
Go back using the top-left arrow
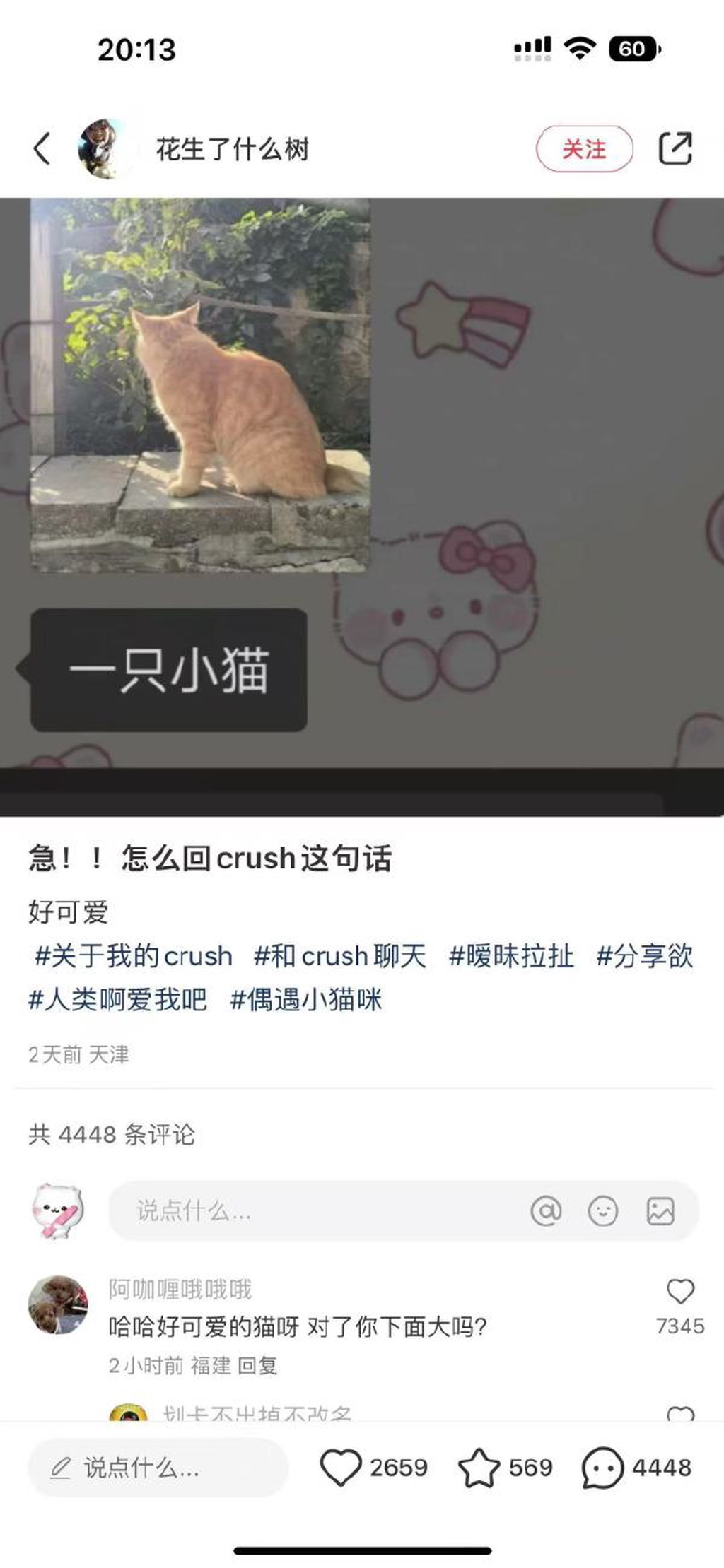pos(42,148)
